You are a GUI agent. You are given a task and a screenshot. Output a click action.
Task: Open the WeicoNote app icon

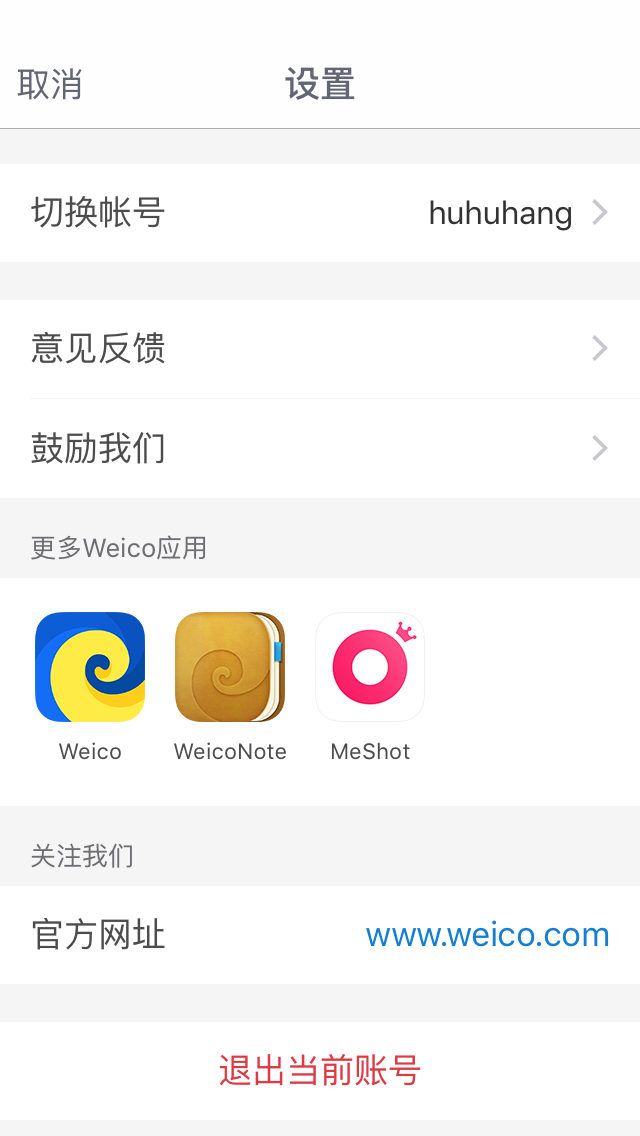point(230,667)
